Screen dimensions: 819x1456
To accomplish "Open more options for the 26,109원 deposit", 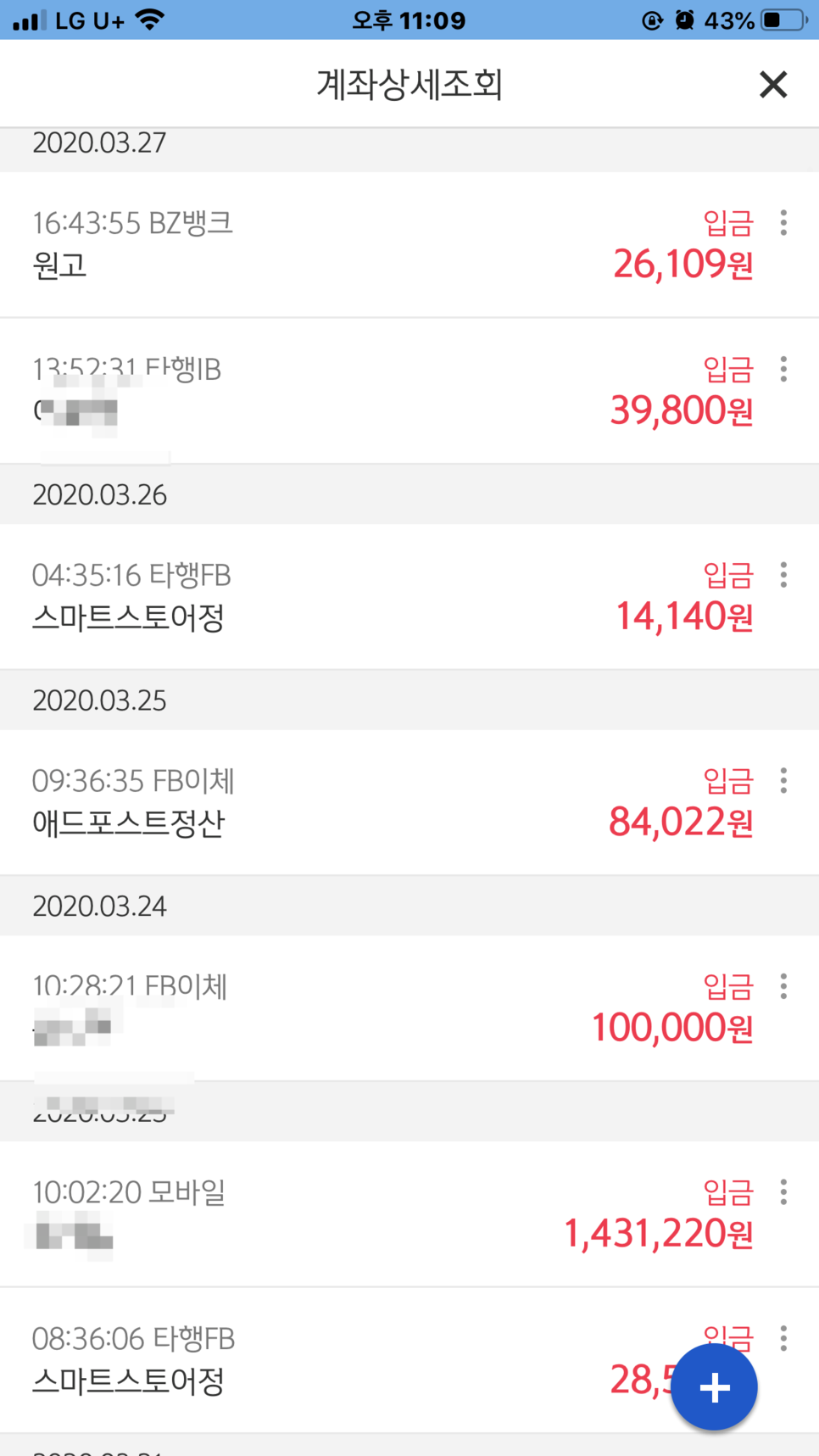I will pos(783,223).
